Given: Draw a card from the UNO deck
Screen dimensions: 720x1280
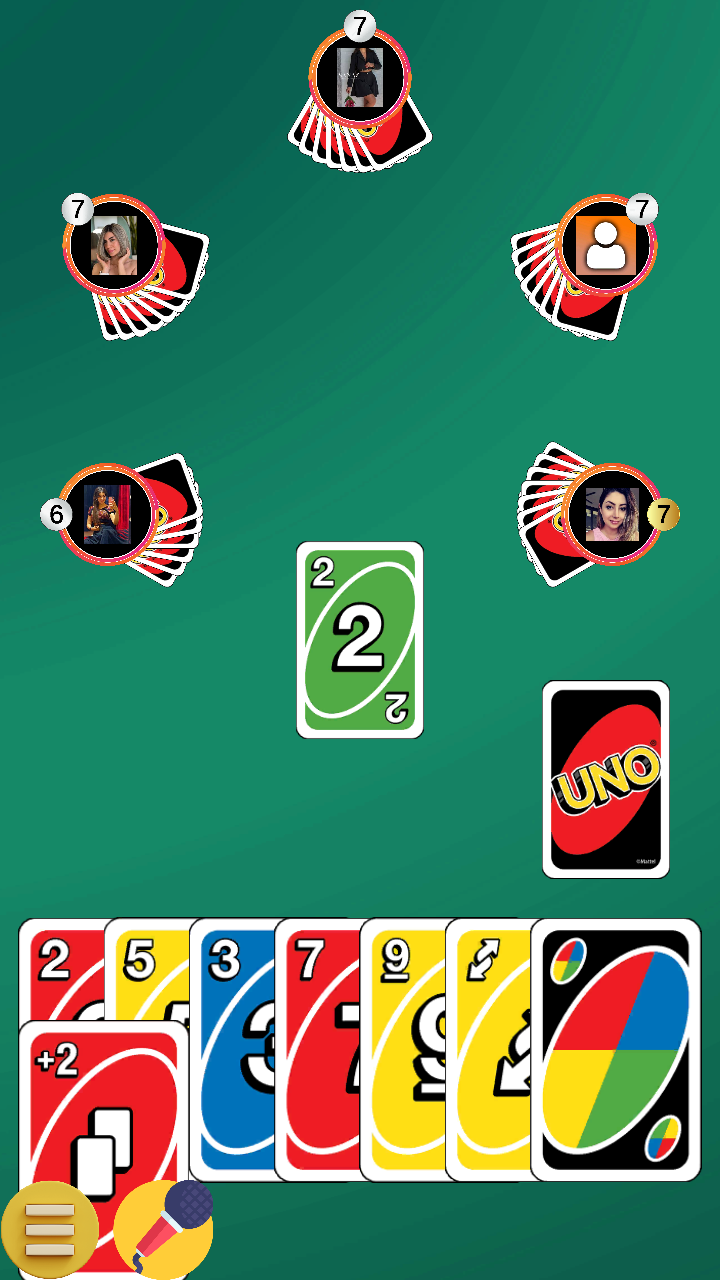Looking at the screenshot, I should (606, 780).
